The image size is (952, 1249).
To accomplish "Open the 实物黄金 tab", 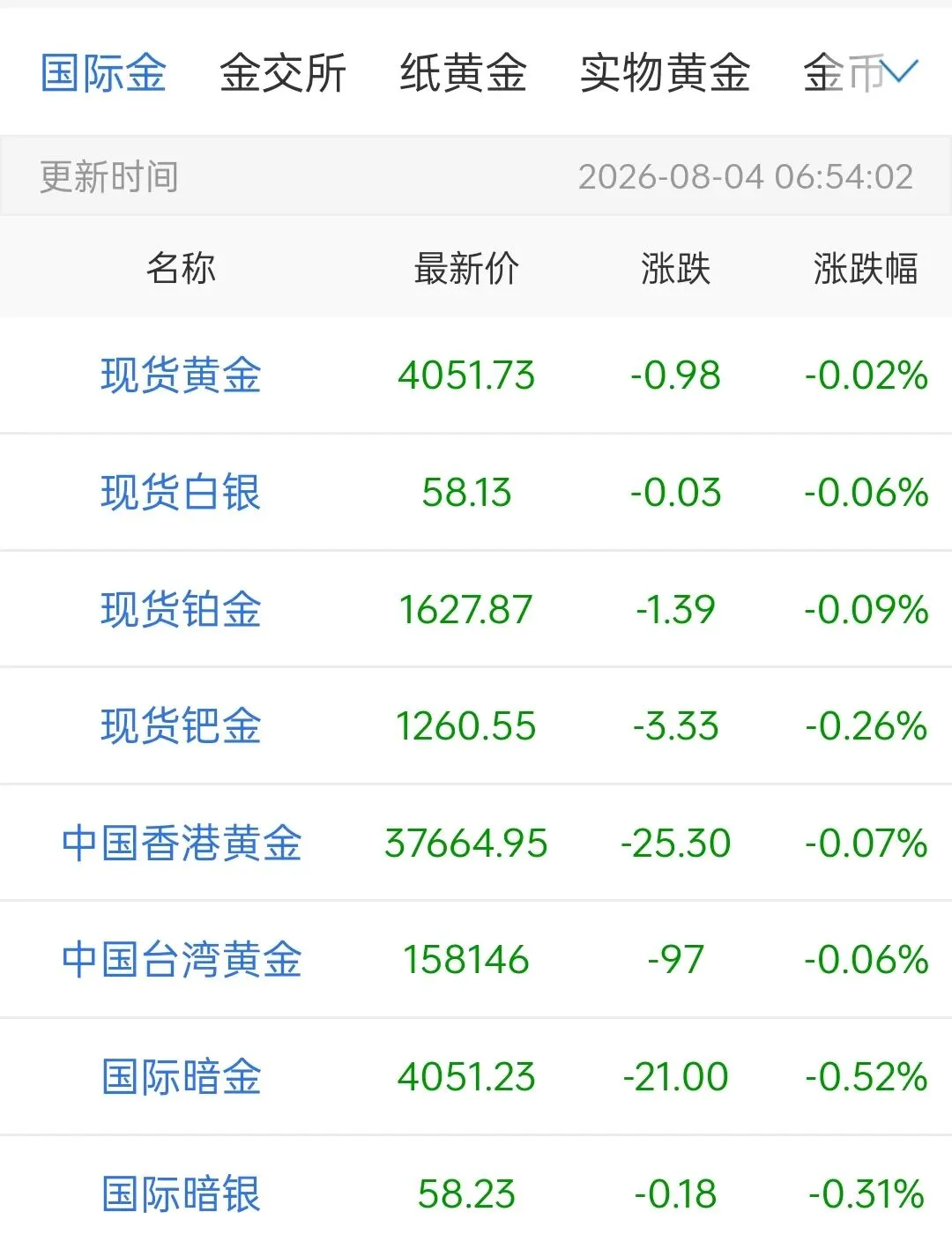I will (665, 73).
